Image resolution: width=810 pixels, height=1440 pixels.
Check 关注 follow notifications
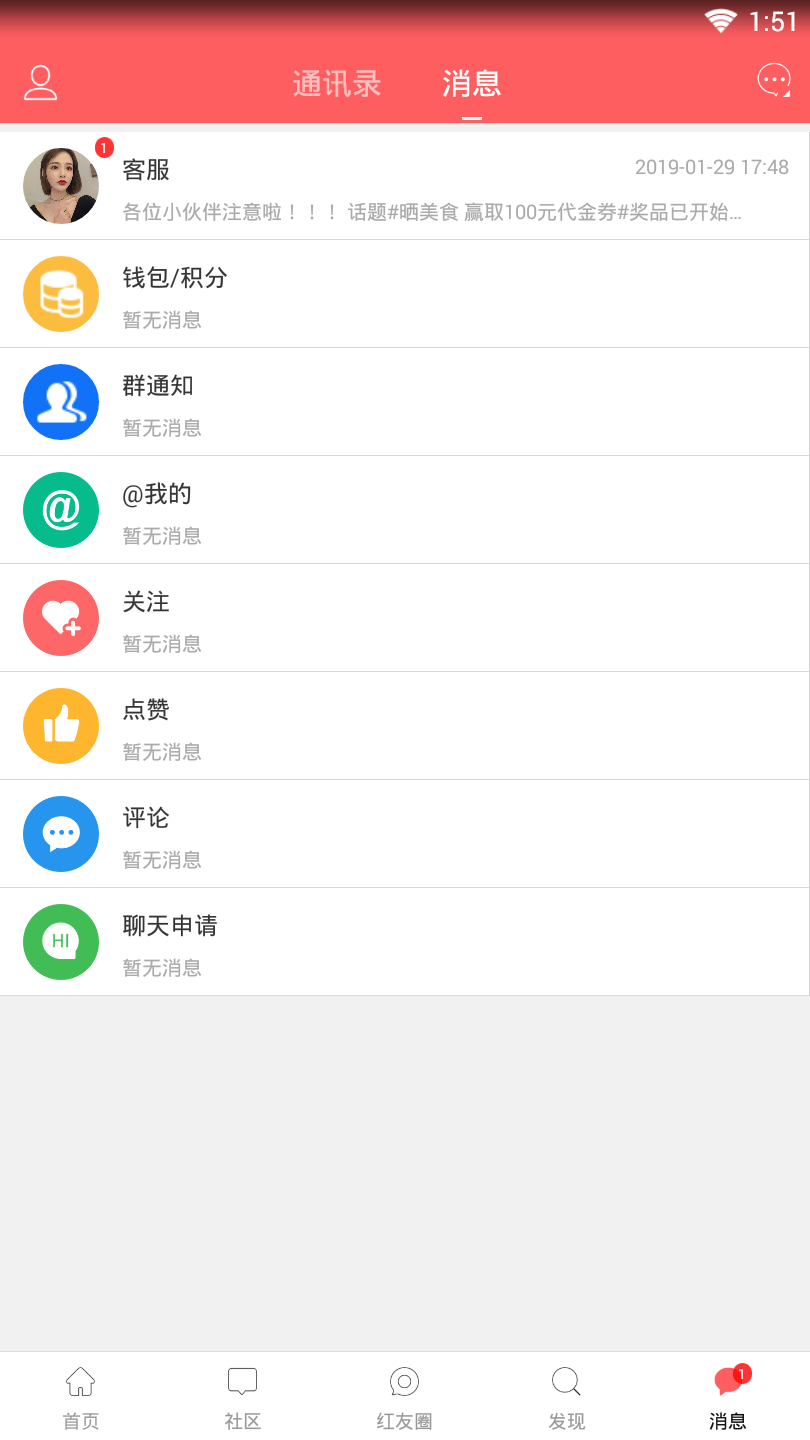click(405, 619)
